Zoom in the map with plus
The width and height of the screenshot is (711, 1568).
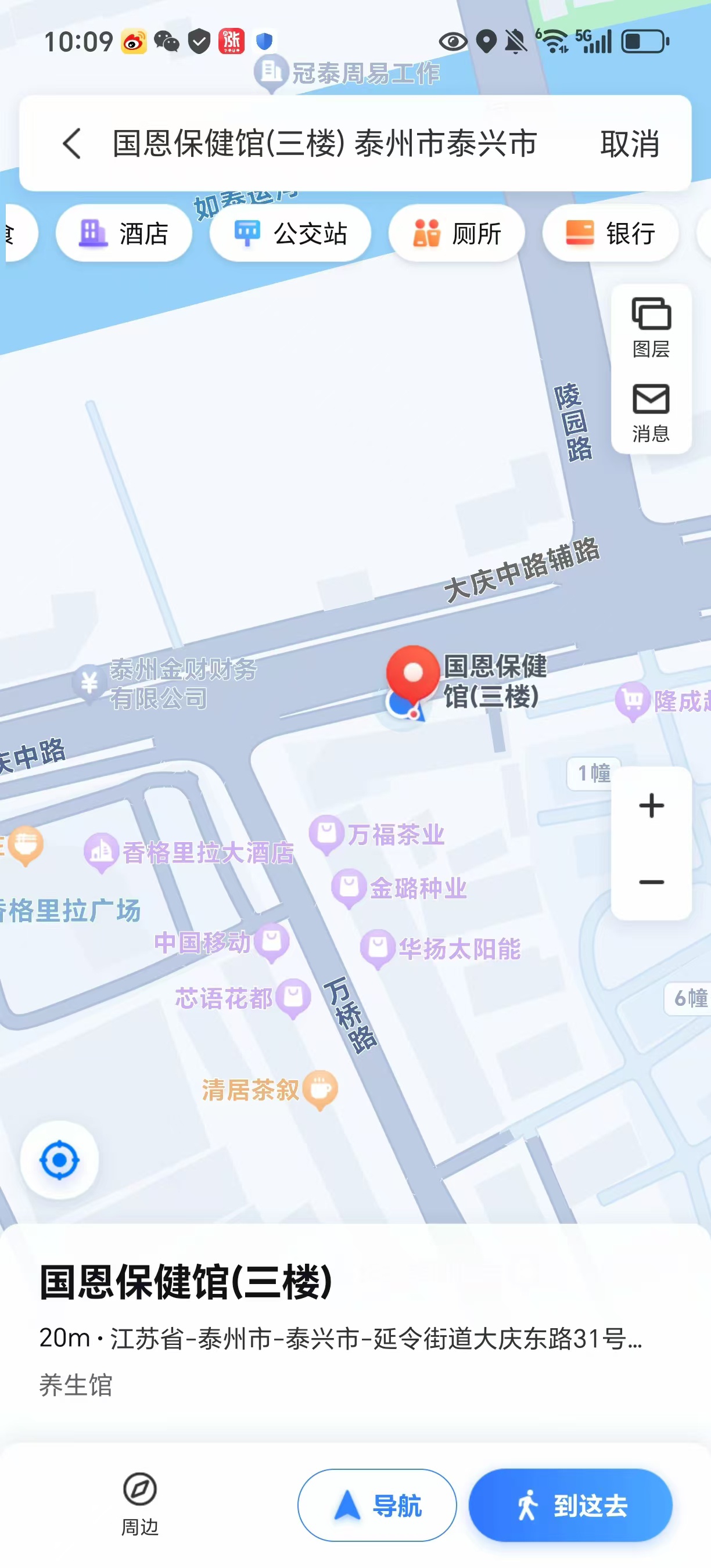pyautogui.click(x=651, y=806)
